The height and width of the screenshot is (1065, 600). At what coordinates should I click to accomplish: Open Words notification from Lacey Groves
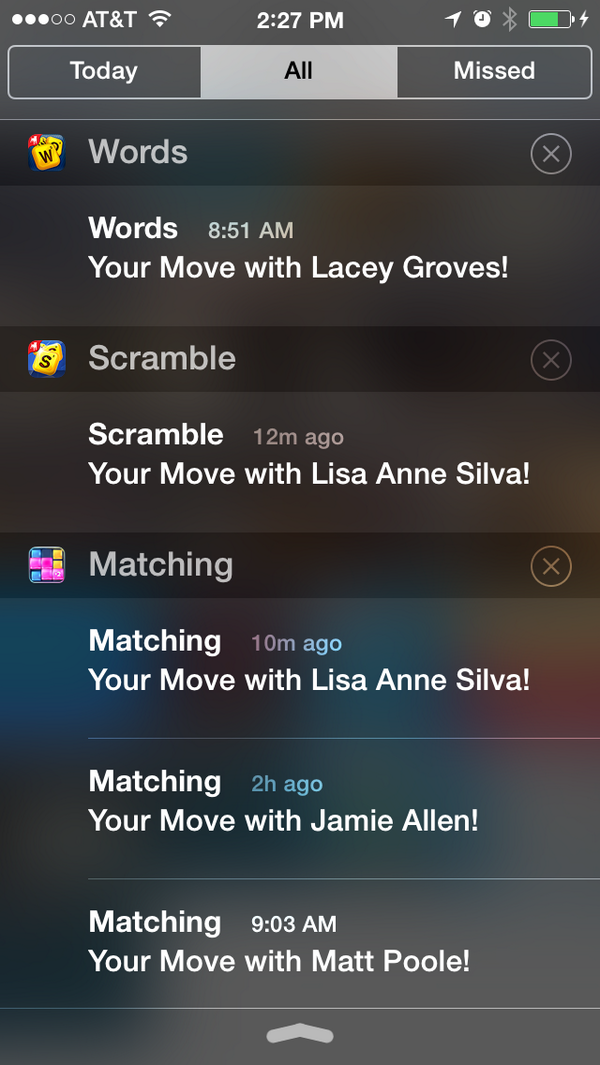tap(300, 255)
